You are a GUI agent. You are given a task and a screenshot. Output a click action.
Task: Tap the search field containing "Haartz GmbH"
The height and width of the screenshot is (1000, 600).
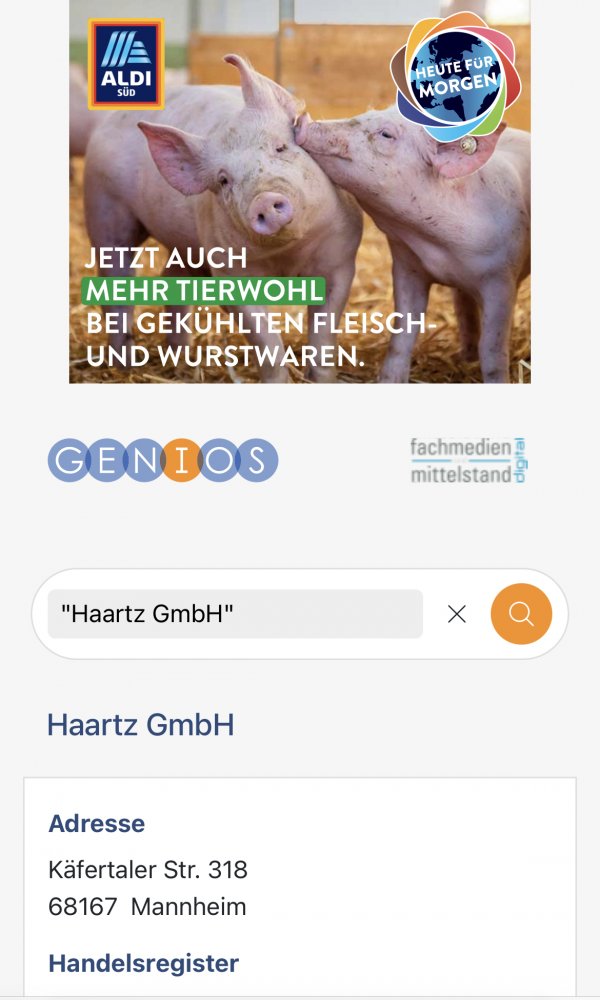[235, 614]
